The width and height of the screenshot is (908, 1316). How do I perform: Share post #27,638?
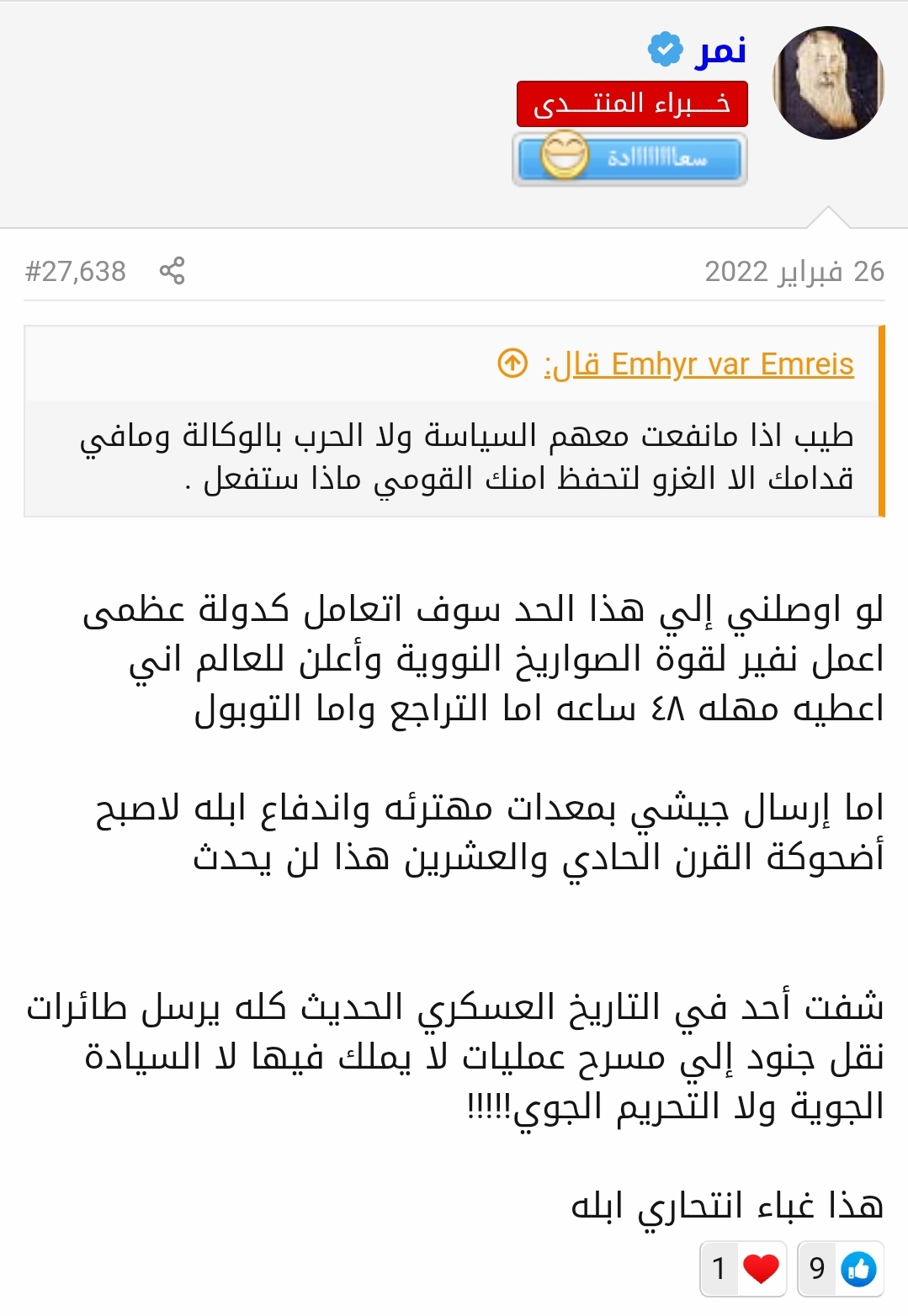point(172,271)
